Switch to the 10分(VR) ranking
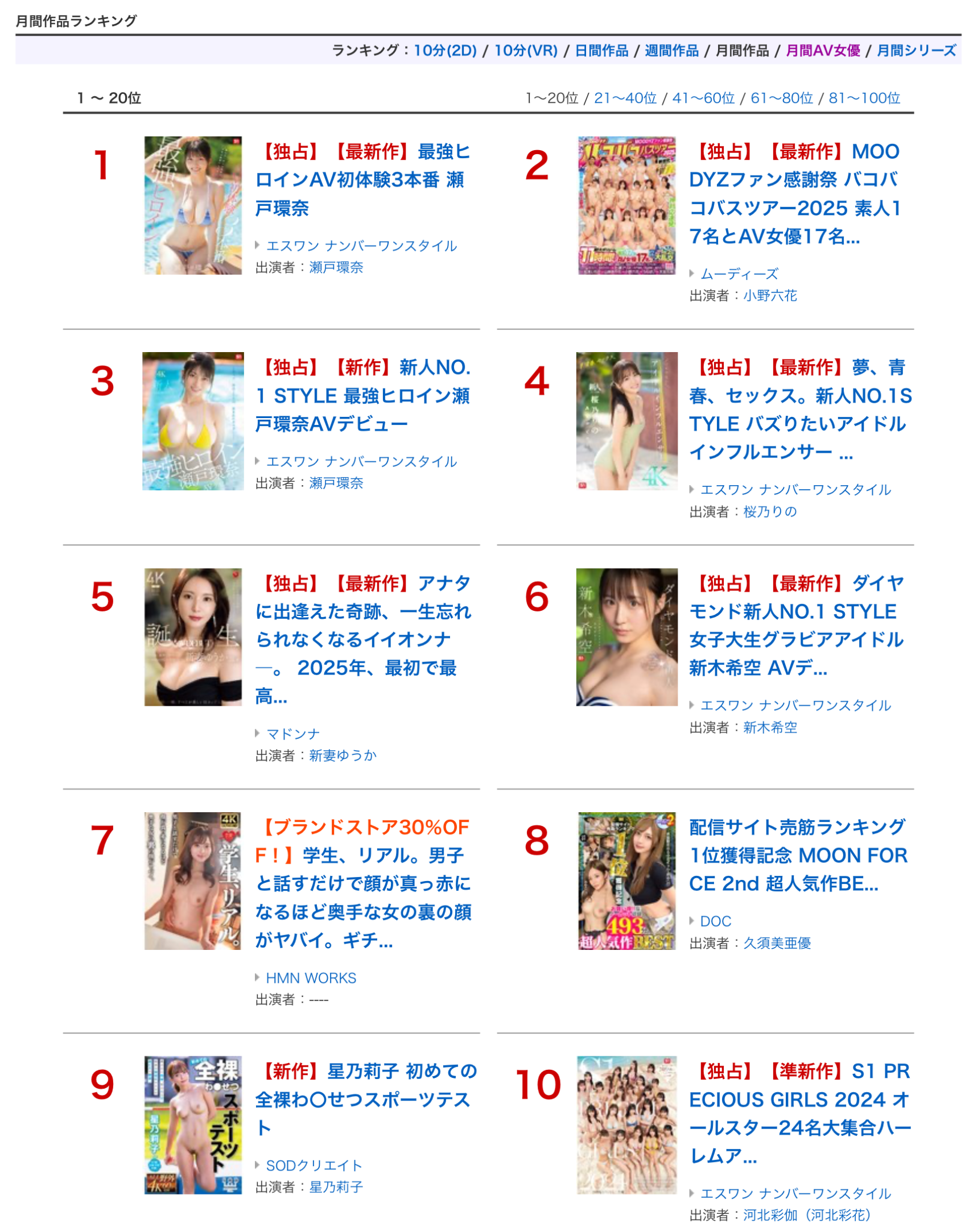The width and height of the screenshot is (965, 1232). pyautogui.click(x=525, y=51)
